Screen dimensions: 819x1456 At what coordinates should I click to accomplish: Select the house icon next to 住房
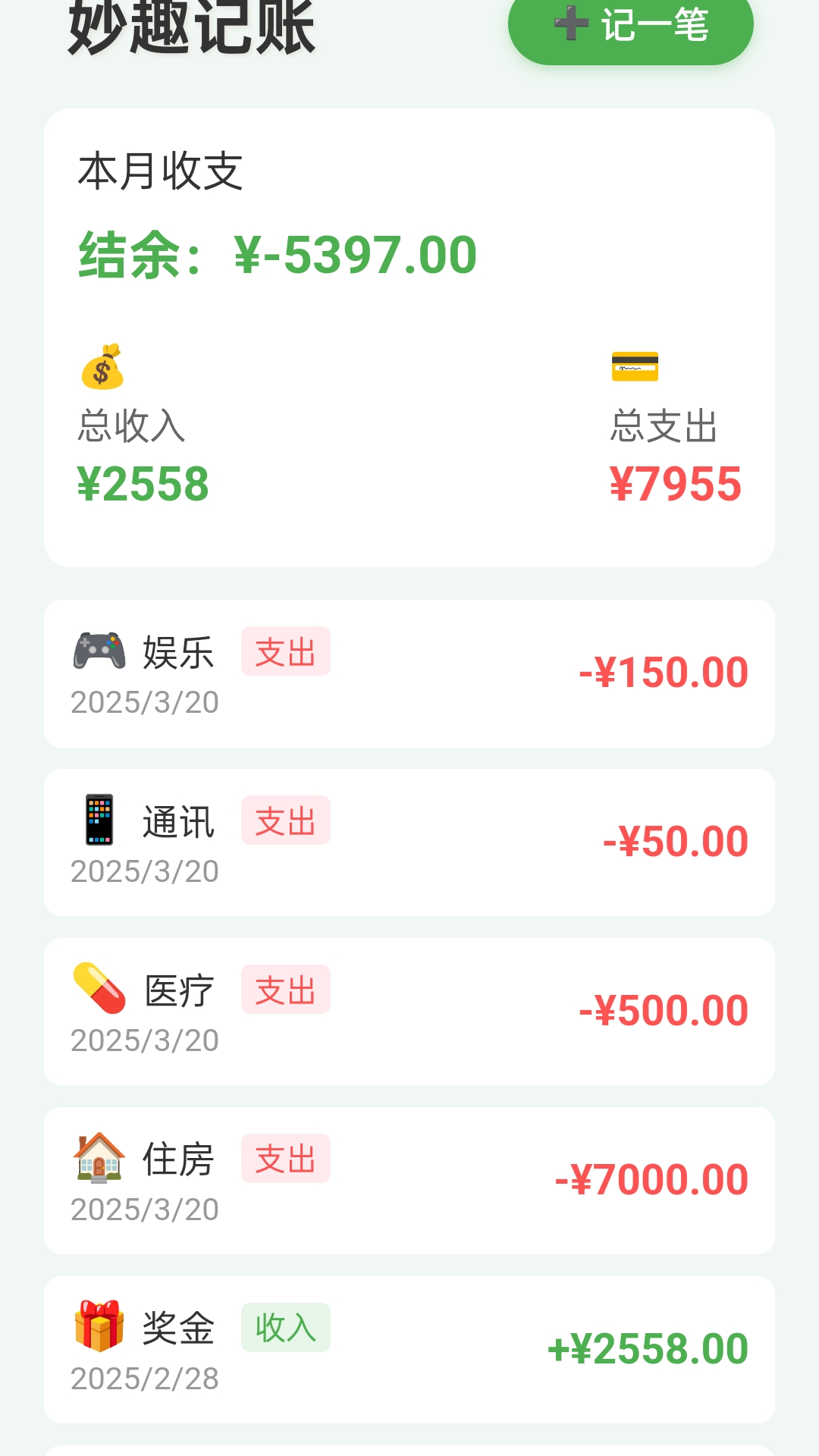[x=99, y=1159]
